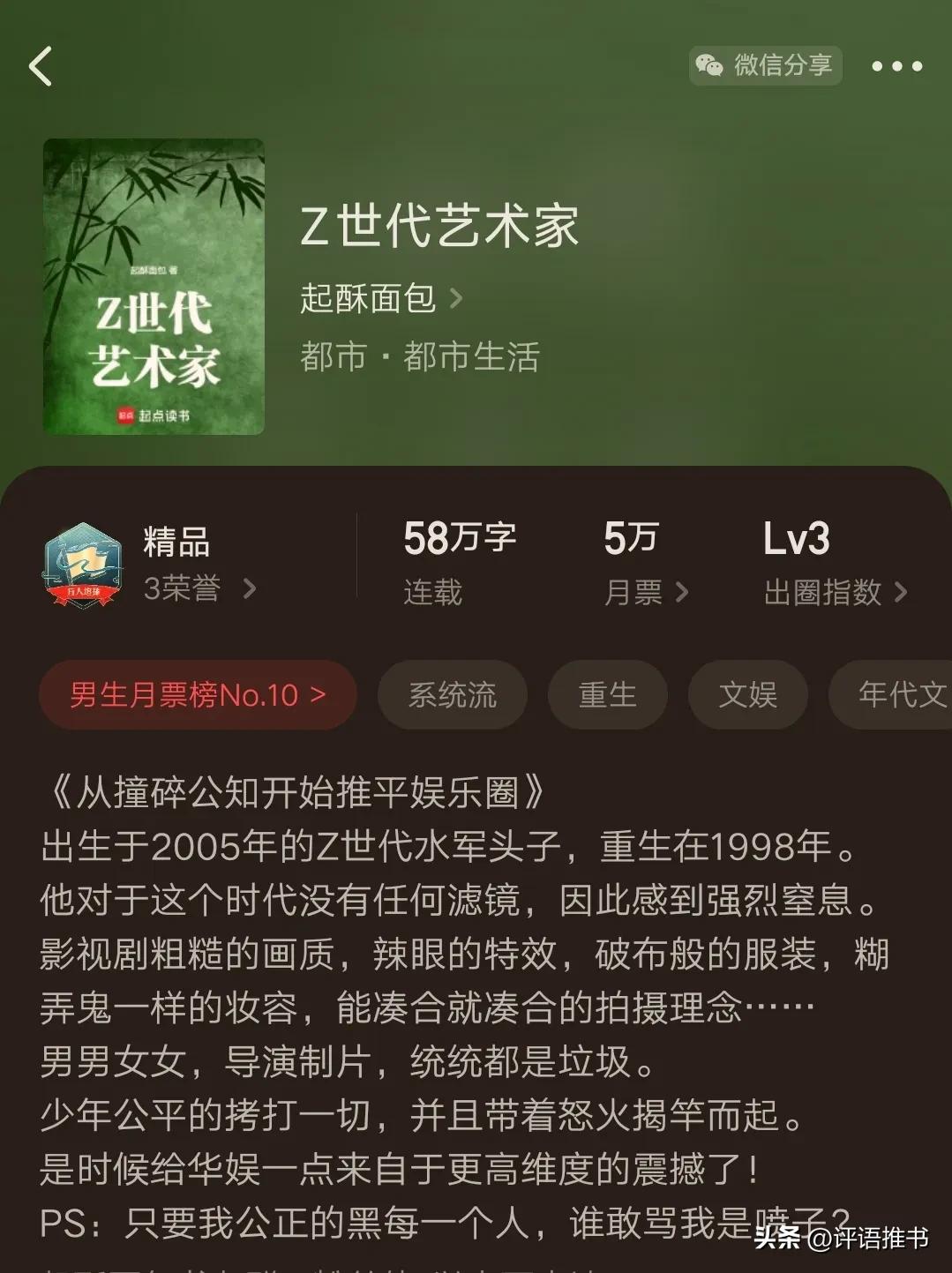The width and height of the screenshot is (952, 1273).
Task: Open the 月票 monthly tickets details
Action: [645, 591]
